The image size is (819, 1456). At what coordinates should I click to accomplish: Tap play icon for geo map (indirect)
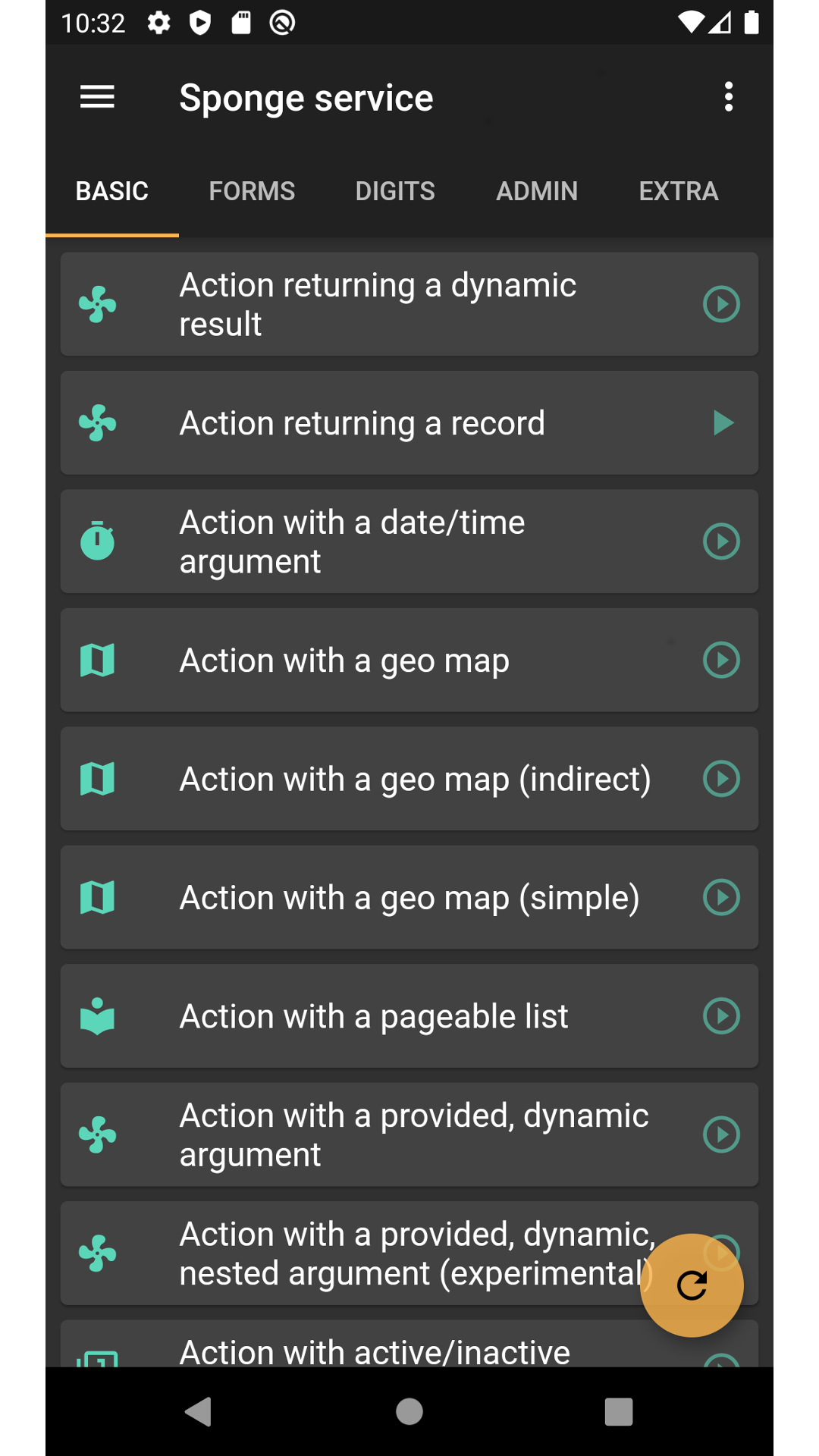point(722,779)
